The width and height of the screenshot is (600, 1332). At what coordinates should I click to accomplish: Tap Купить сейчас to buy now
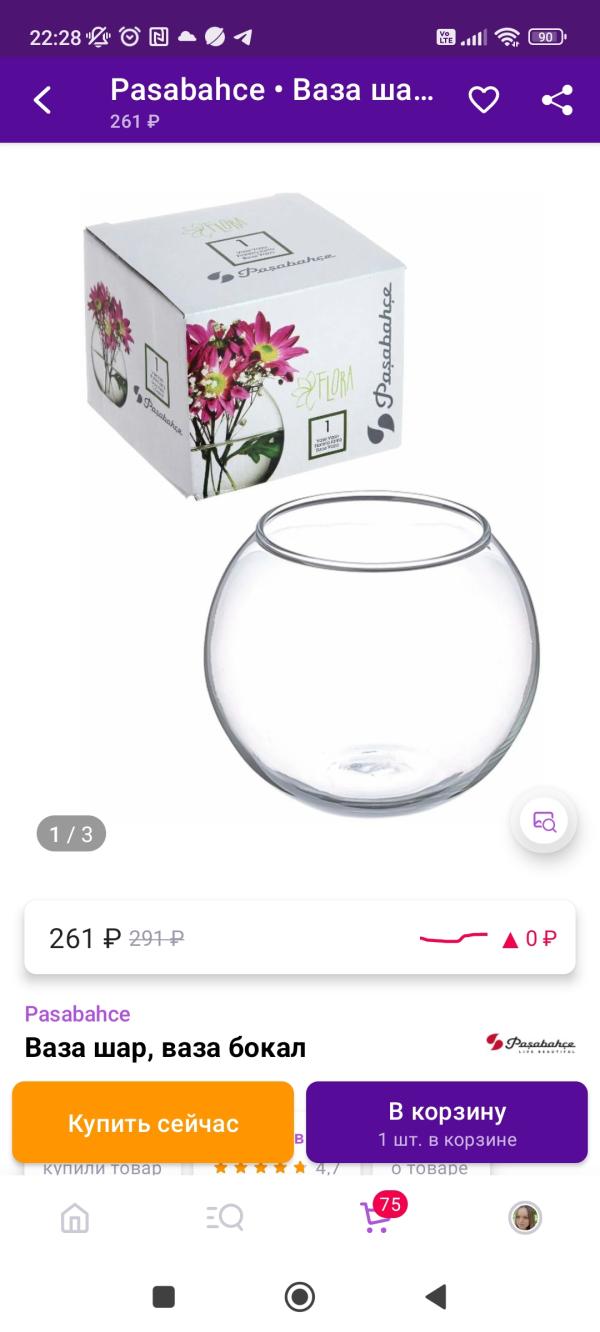point(153,1123)
